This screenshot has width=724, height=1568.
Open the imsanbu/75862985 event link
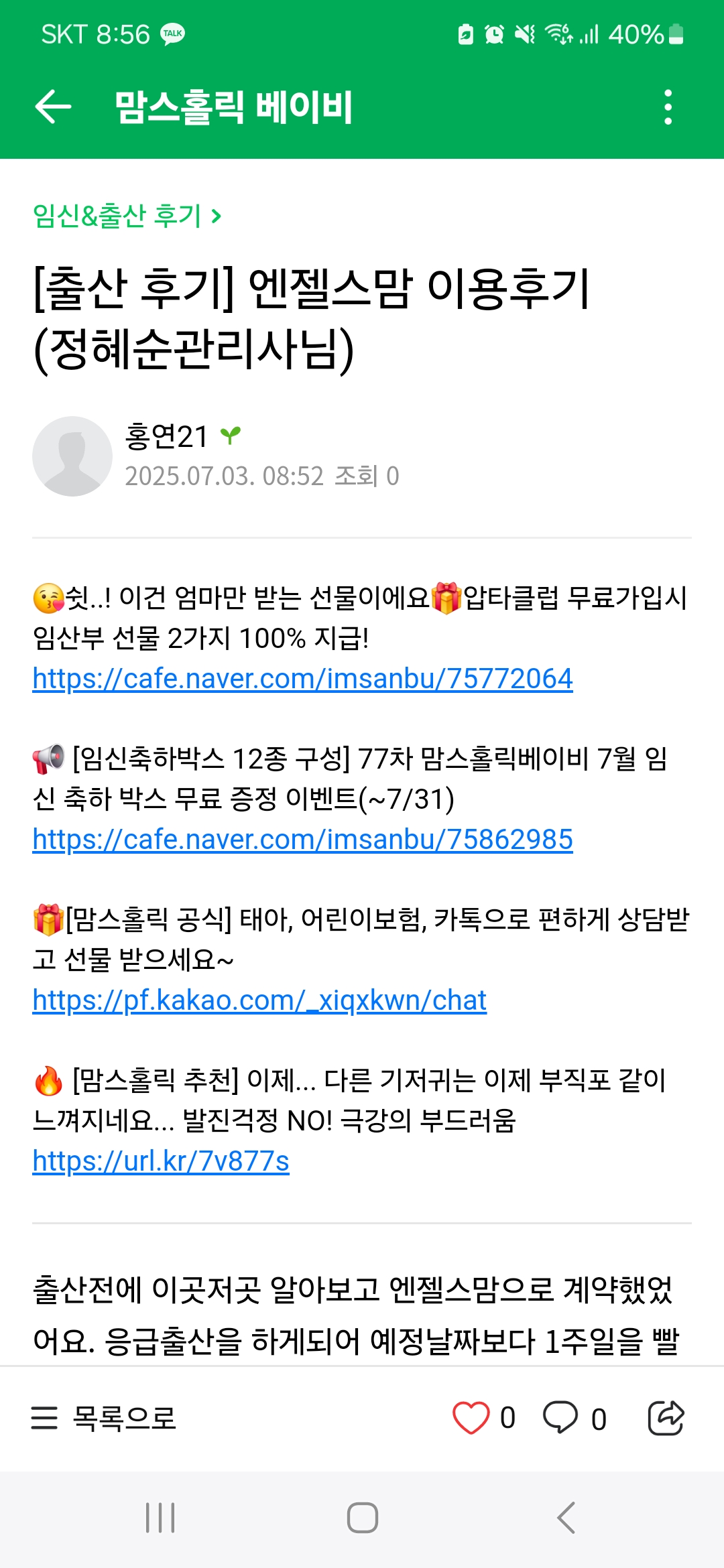coord(302,840)
